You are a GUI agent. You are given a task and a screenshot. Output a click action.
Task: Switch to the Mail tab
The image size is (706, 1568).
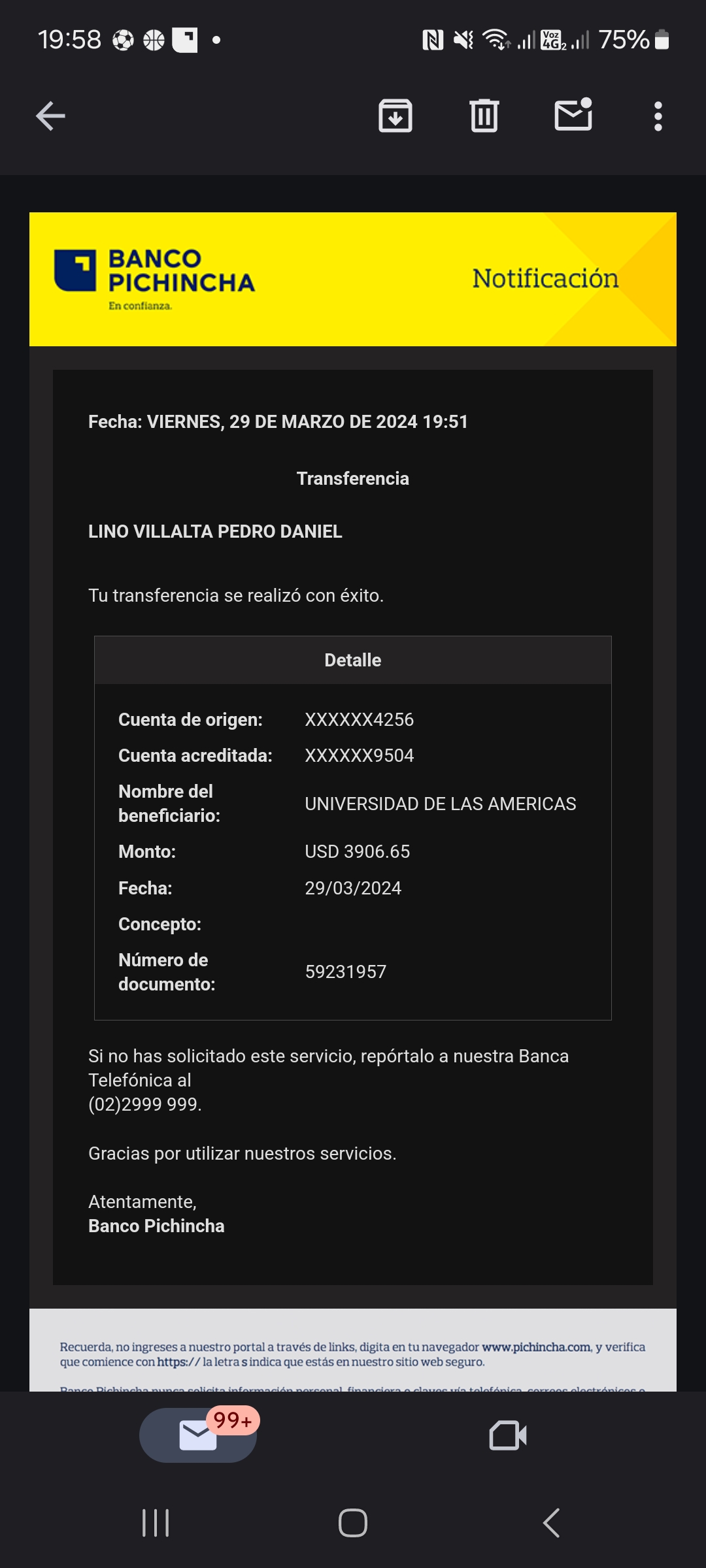[198, 1435]
